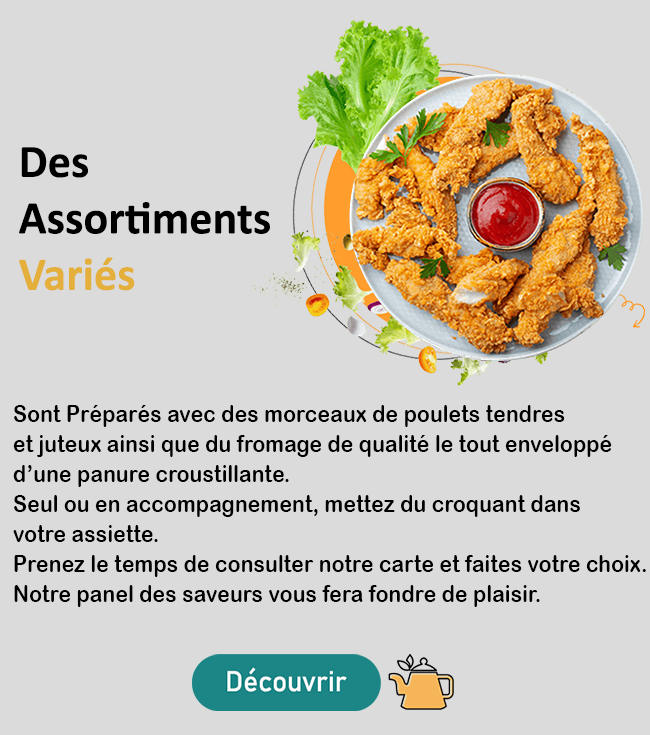Tap the Découvrir button

click(286, 682)
